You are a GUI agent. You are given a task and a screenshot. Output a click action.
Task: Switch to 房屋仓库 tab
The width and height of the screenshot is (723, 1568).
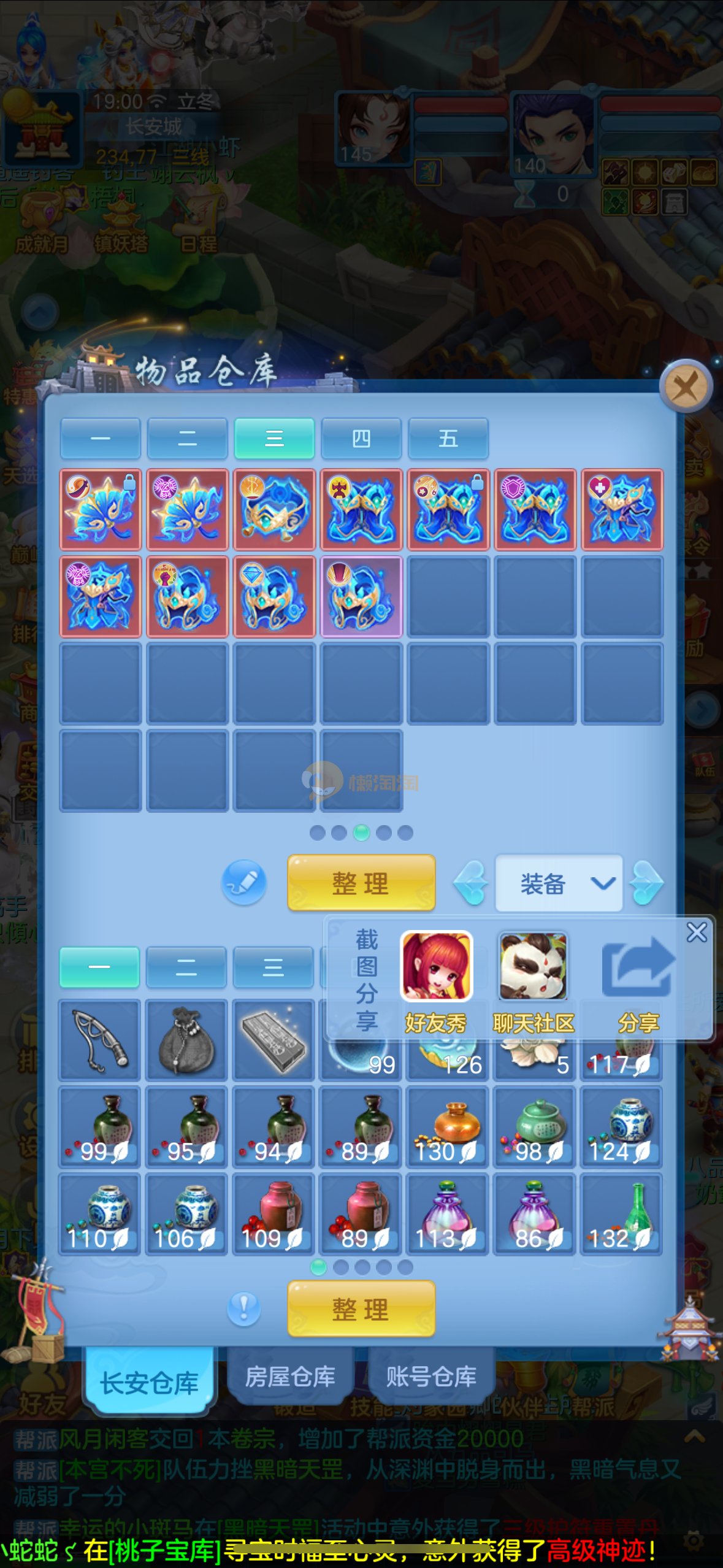pyautogui.click(x=290, y=1377)
